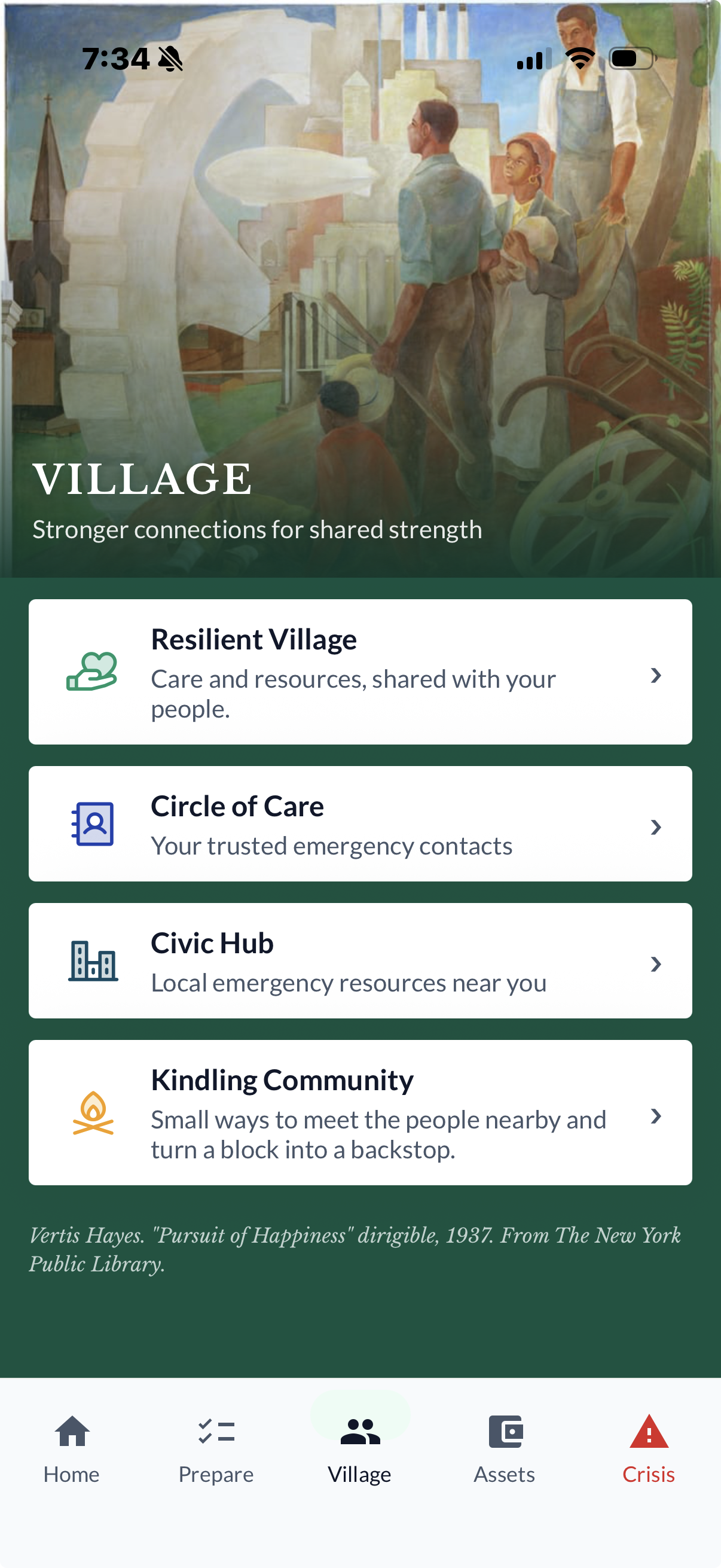Open the Civic Hub card
The image size is (721, 1568).
tap(360, 960)
